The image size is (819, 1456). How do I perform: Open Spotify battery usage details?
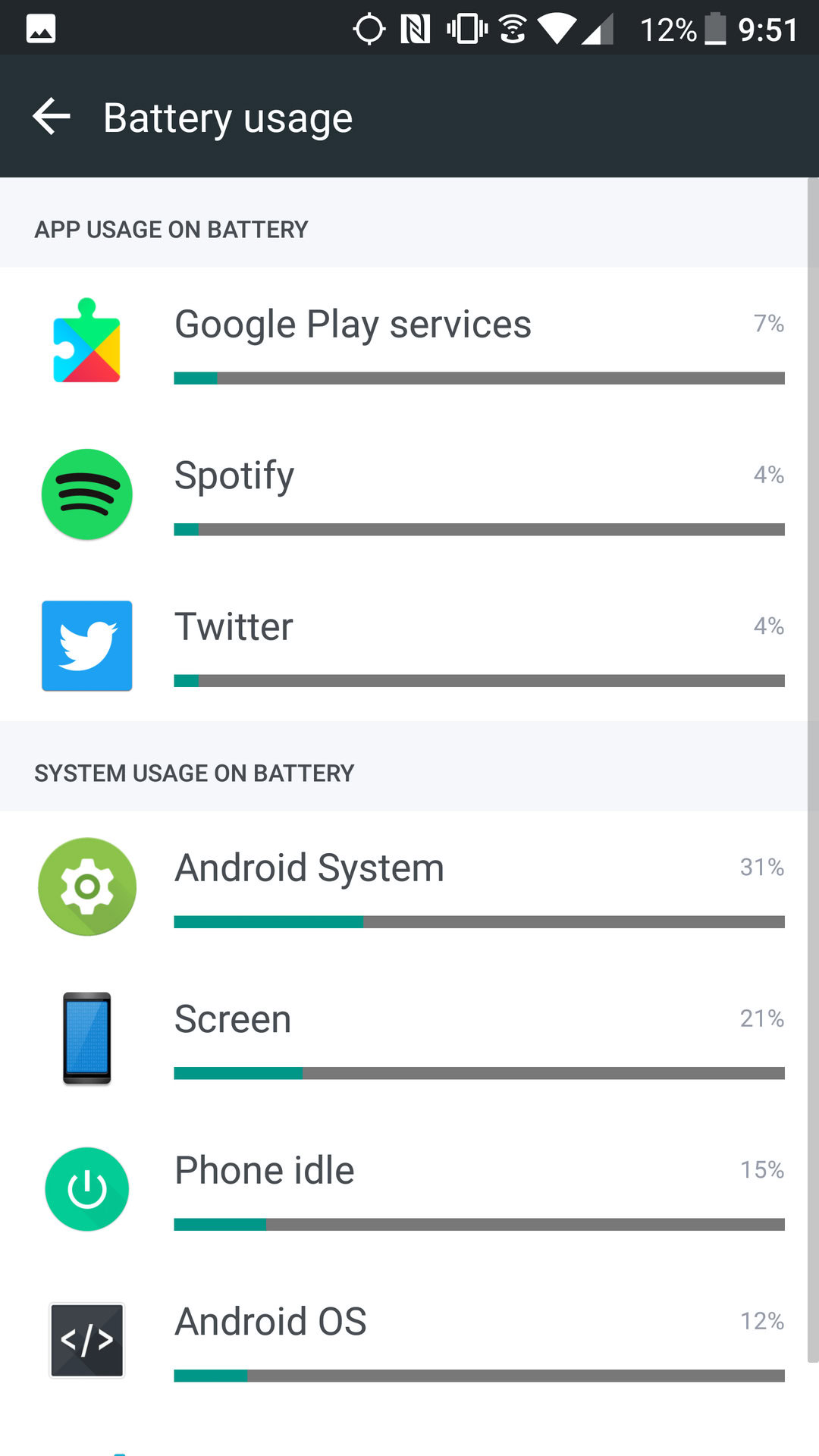tap(409, 494)
